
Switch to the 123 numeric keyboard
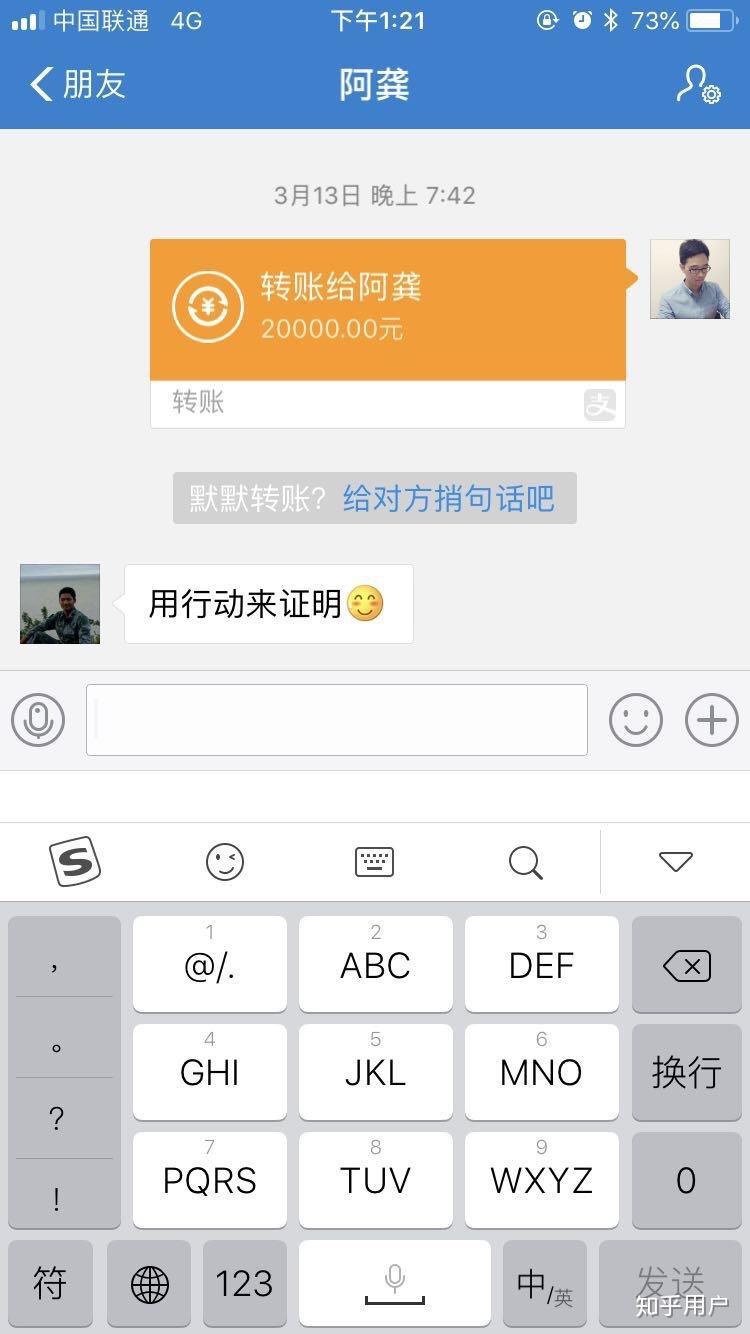(244, 1284)
